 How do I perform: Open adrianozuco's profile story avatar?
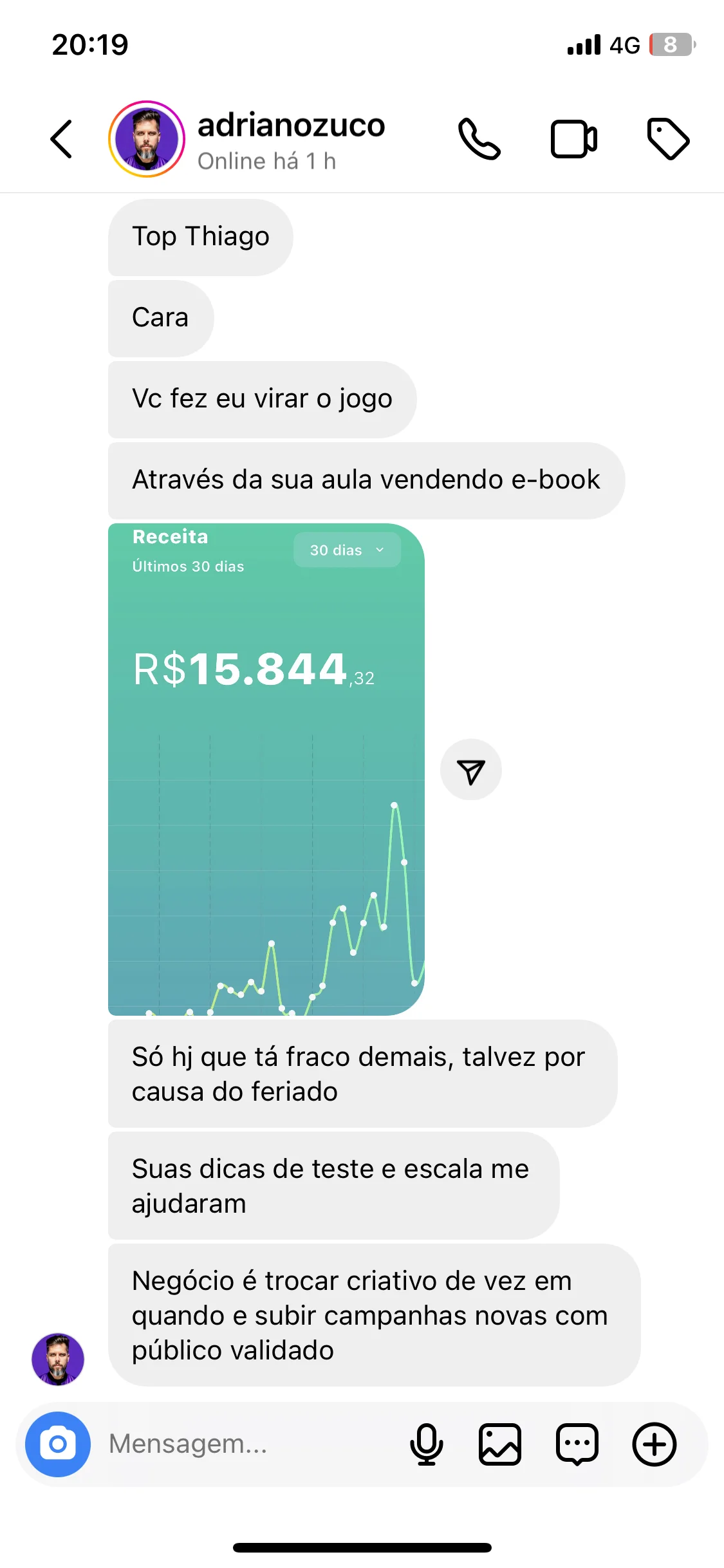point(147,139)
